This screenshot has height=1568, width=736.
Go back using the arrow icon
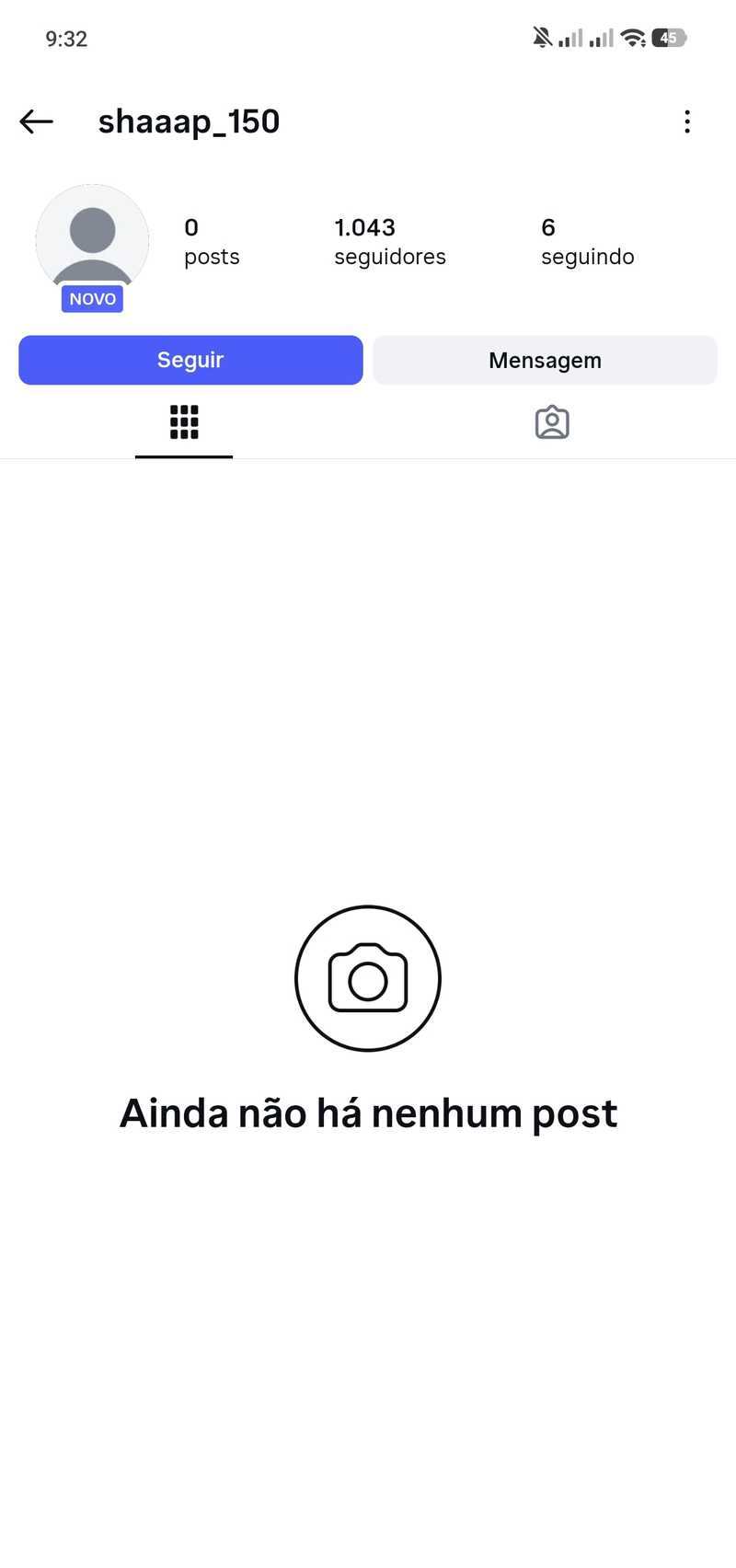(x=37, y=121)
